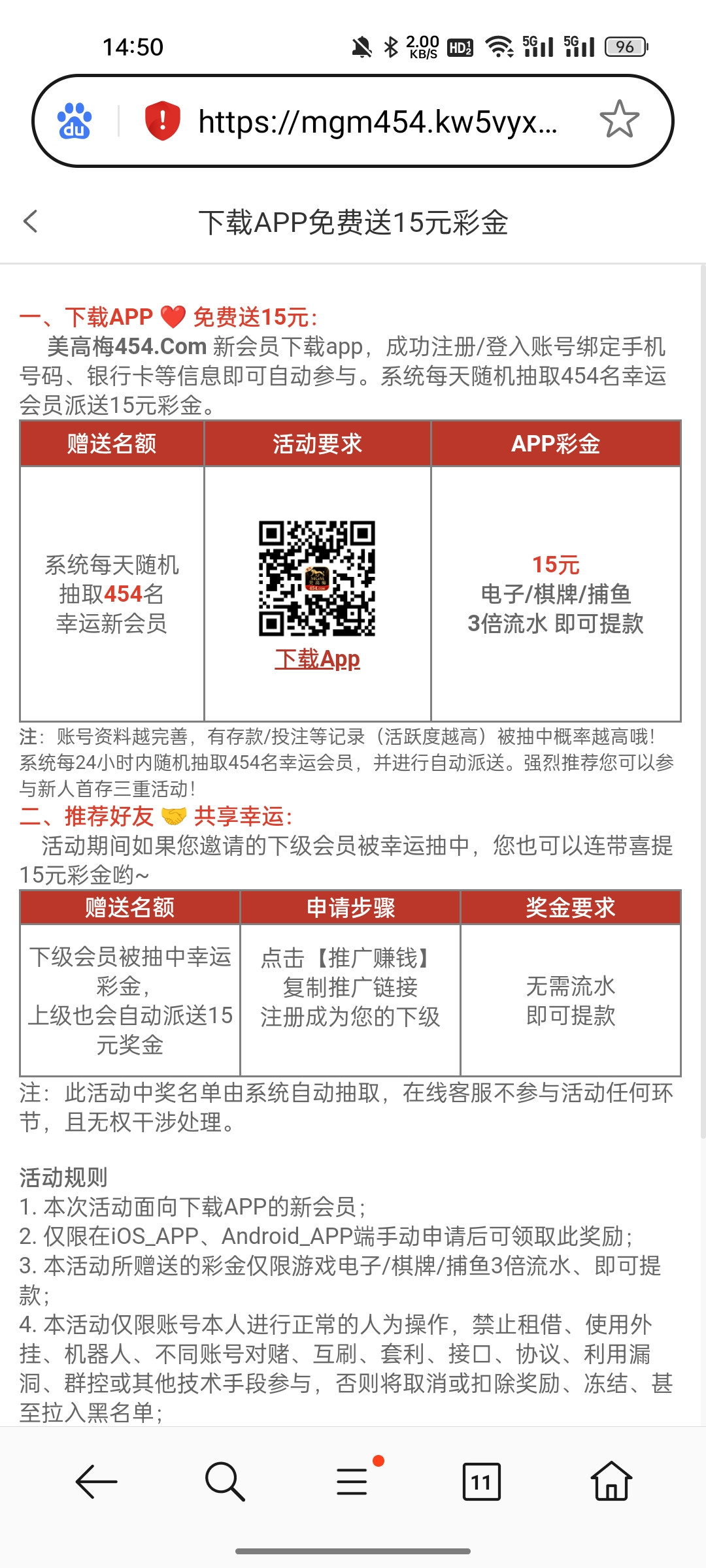Tap the Baidu paw icon in address bar
Screen dimensions: 706x1568
pos(75,122)
